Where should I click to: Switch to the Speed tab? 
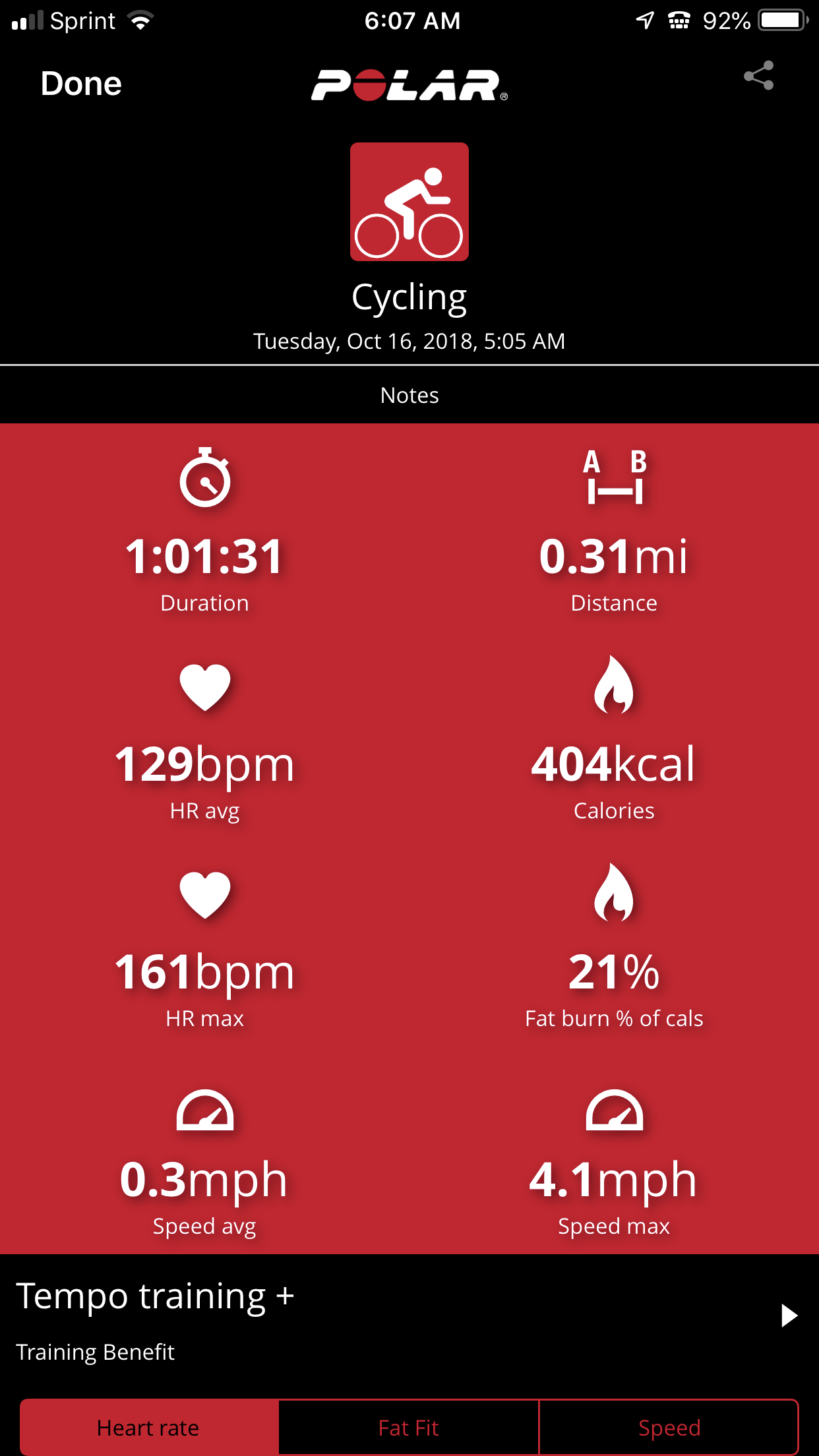669,1428
